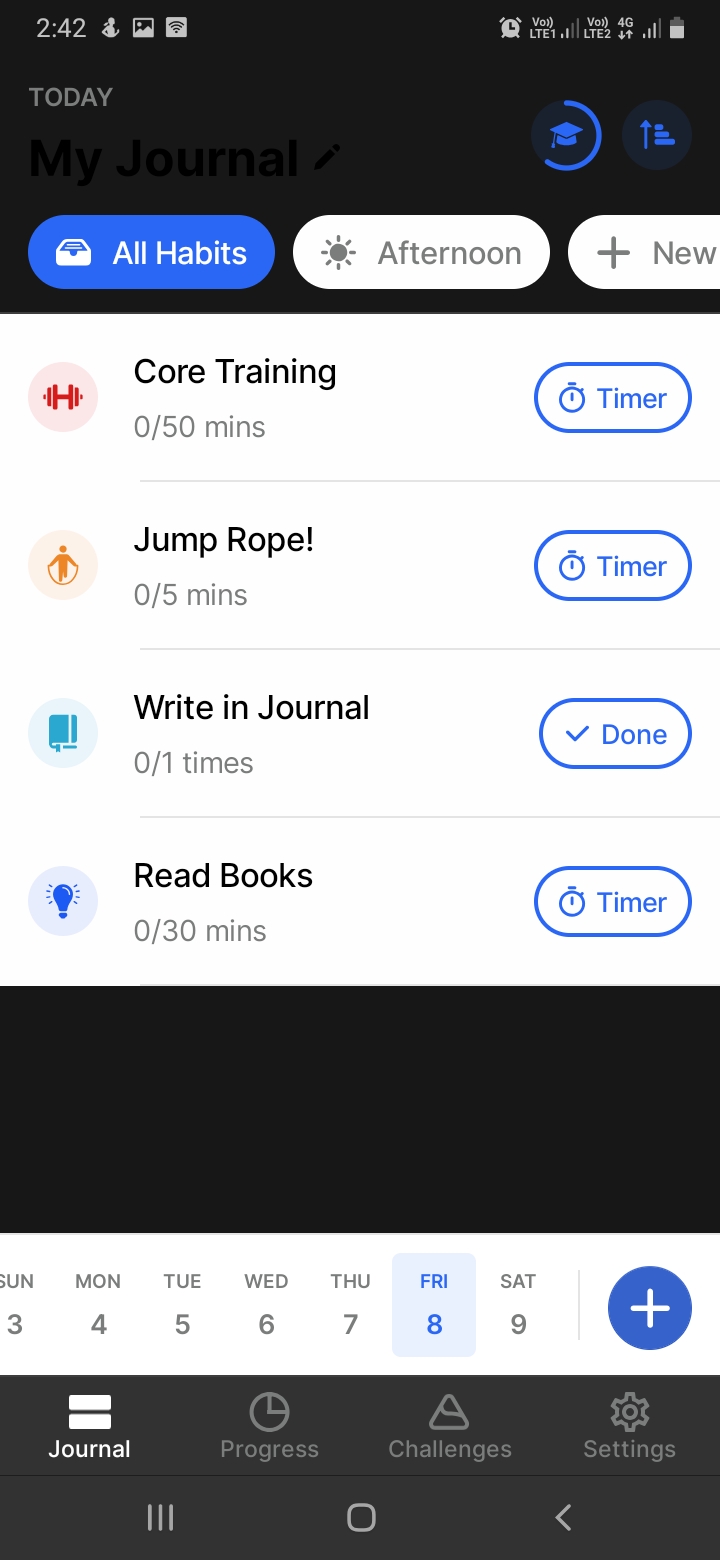Viewport: 720px width, 1560px height.
Task: Mark Write in Journal as Done
Action: (x=615, y=734)
